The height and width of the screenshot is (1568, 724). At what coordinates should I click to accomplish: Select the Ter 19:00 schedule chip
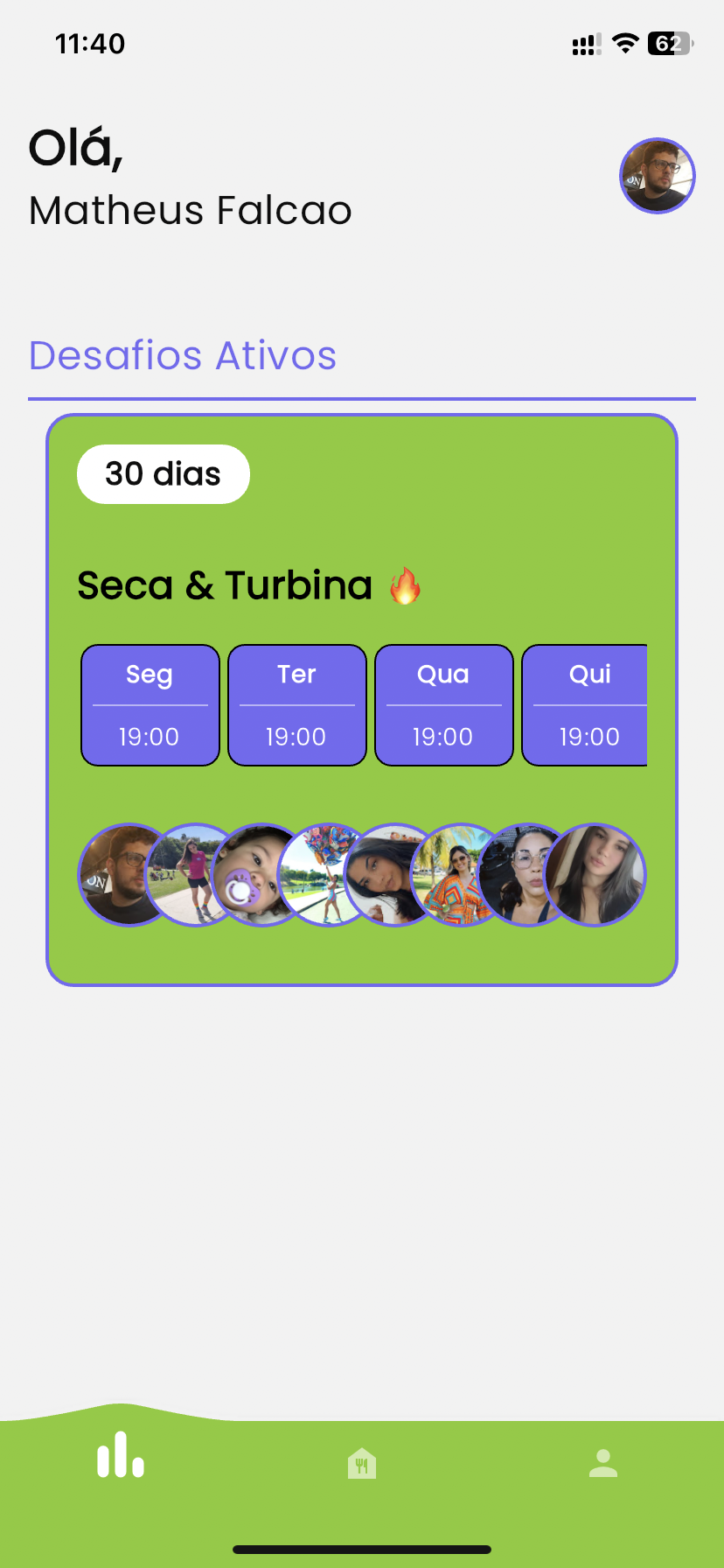click(296, 705)
